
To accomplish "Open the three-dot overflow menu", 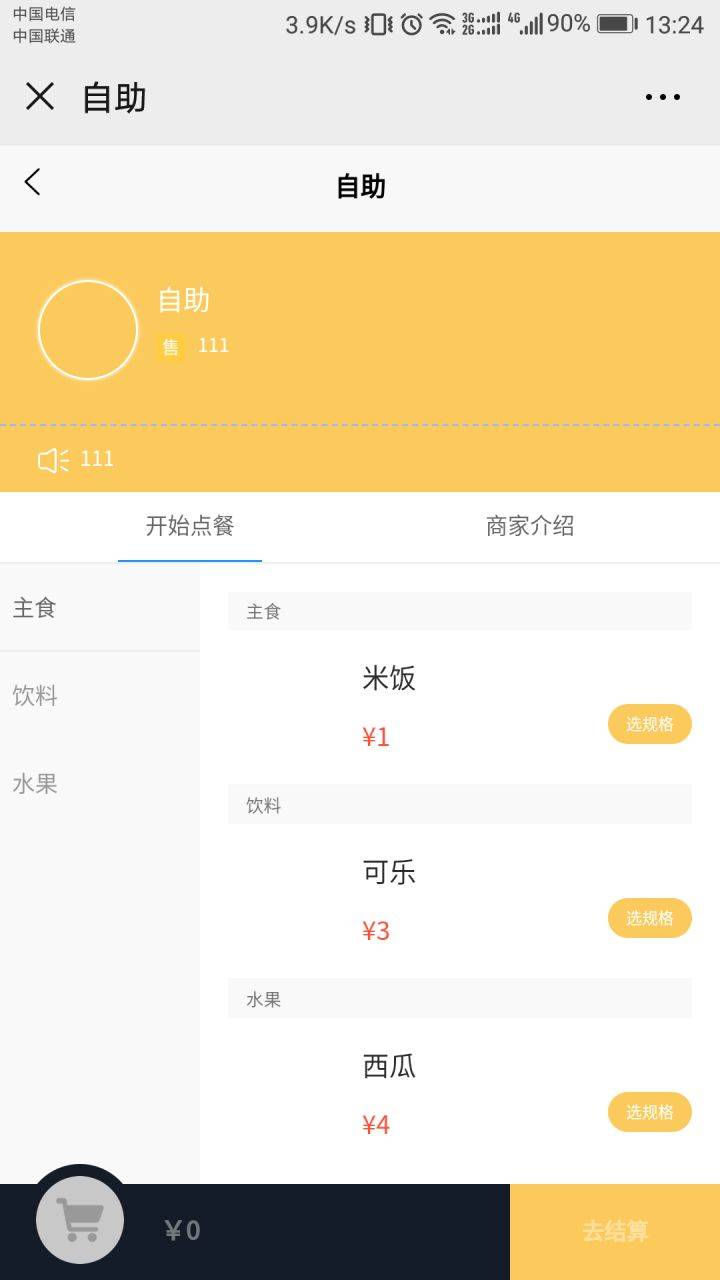I will (x=662, y=97).
